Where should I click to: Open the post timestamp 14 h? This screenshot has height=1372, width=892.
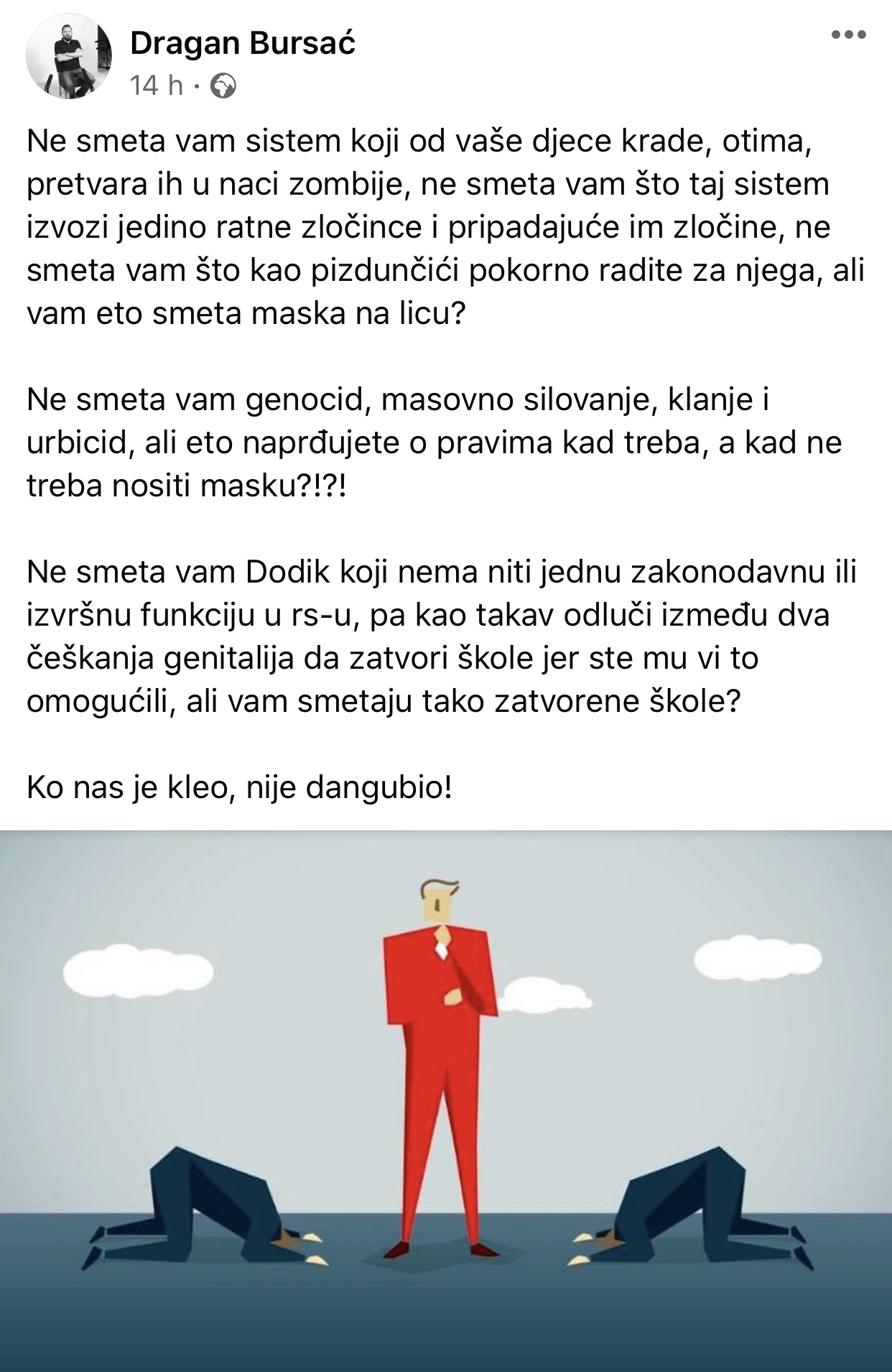pos(155,86)
